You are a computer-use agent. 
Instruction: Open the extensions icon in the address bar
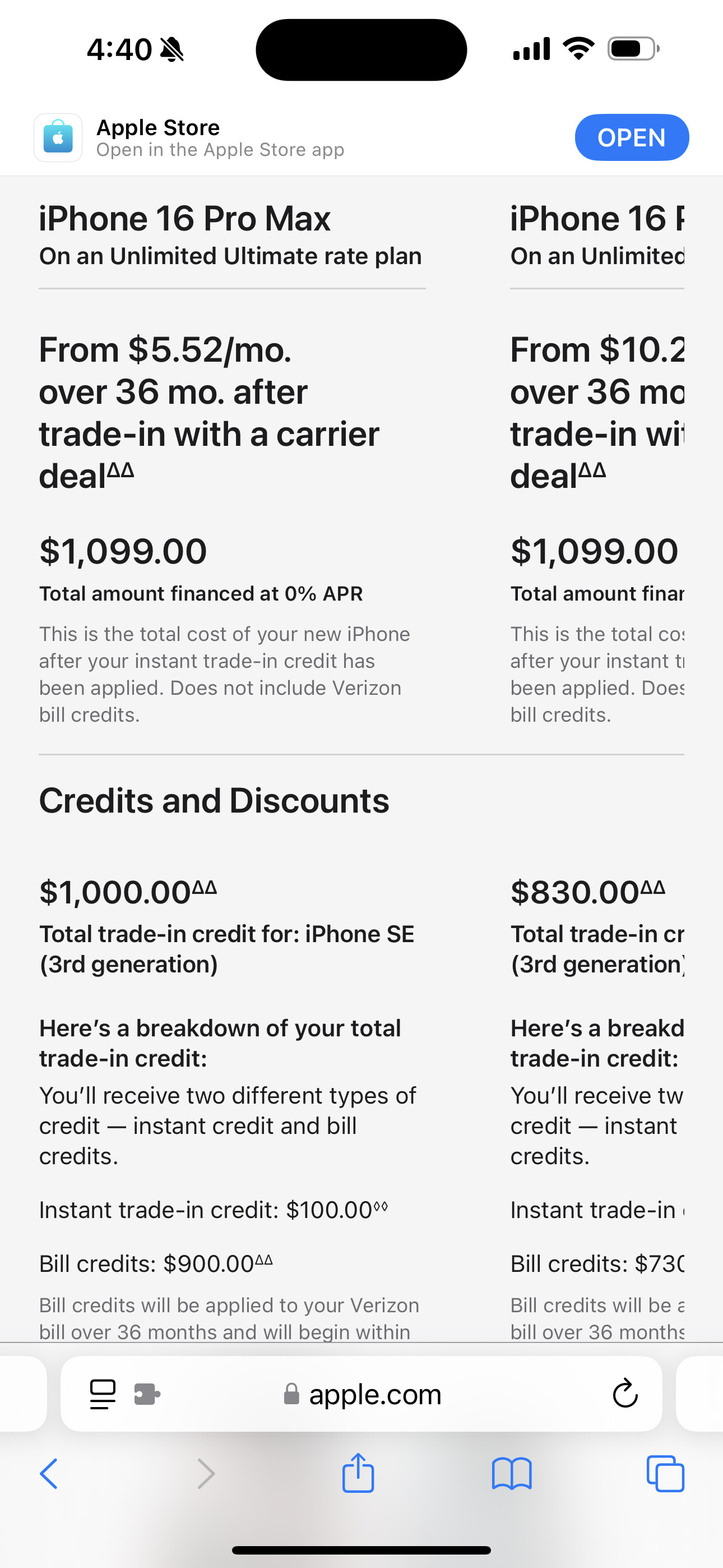click(147, 1394)
